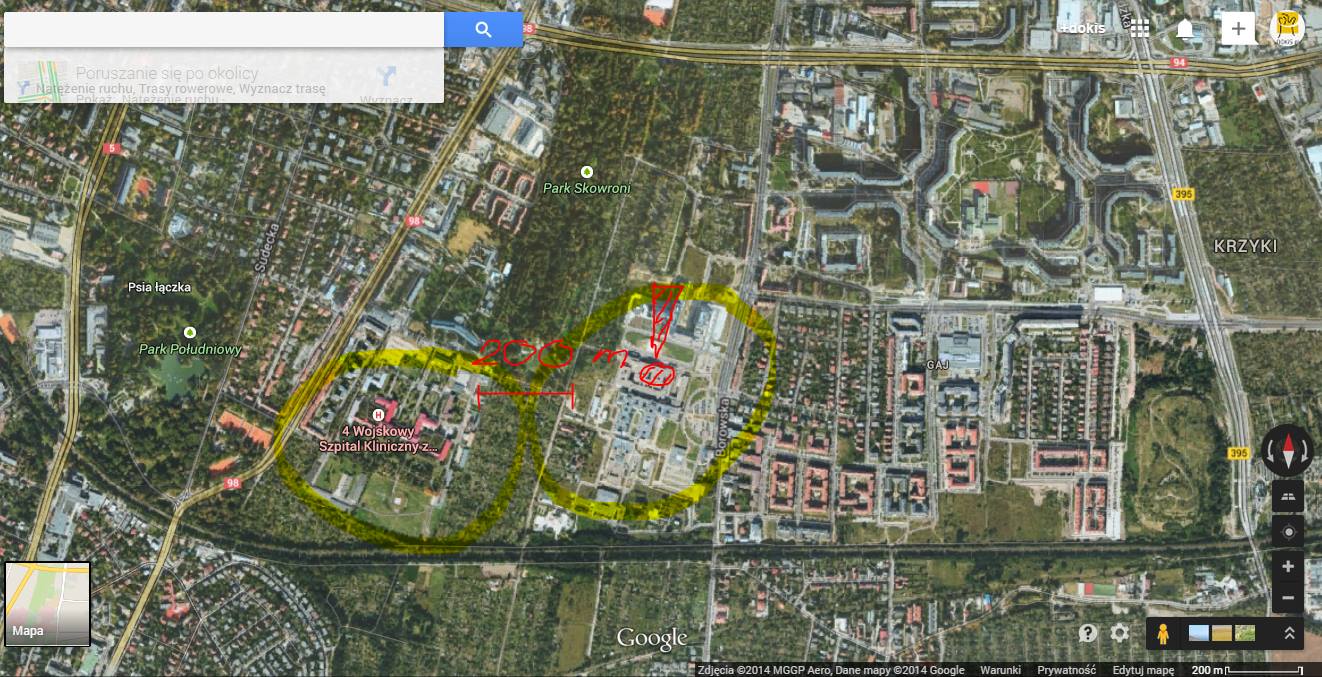The width and height of the screenshot is (1322, 677).
Task: Toggle the tilted view button
Action: [1288, 495]
